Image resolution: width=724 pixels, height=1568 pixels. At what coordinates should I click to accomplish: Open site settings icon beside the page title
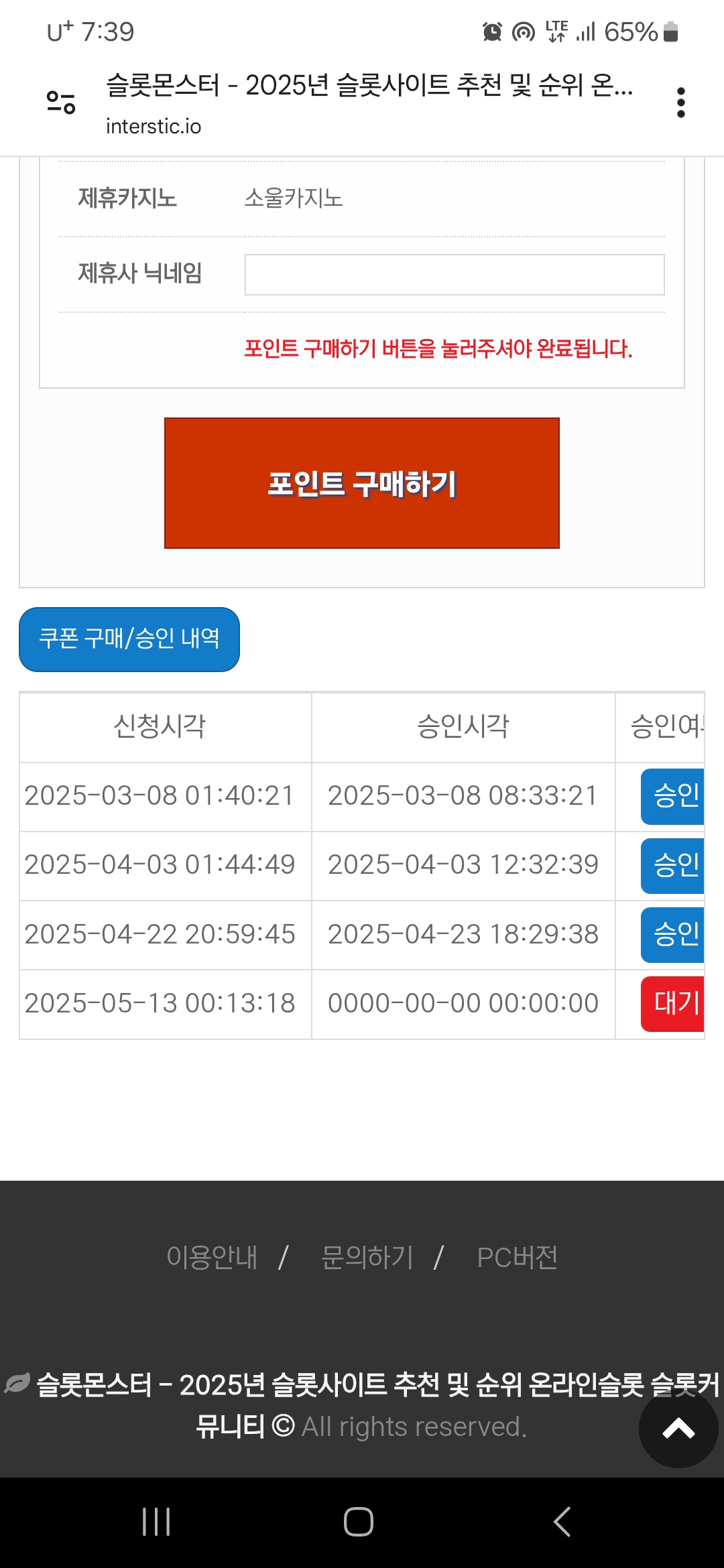(61, 103)
